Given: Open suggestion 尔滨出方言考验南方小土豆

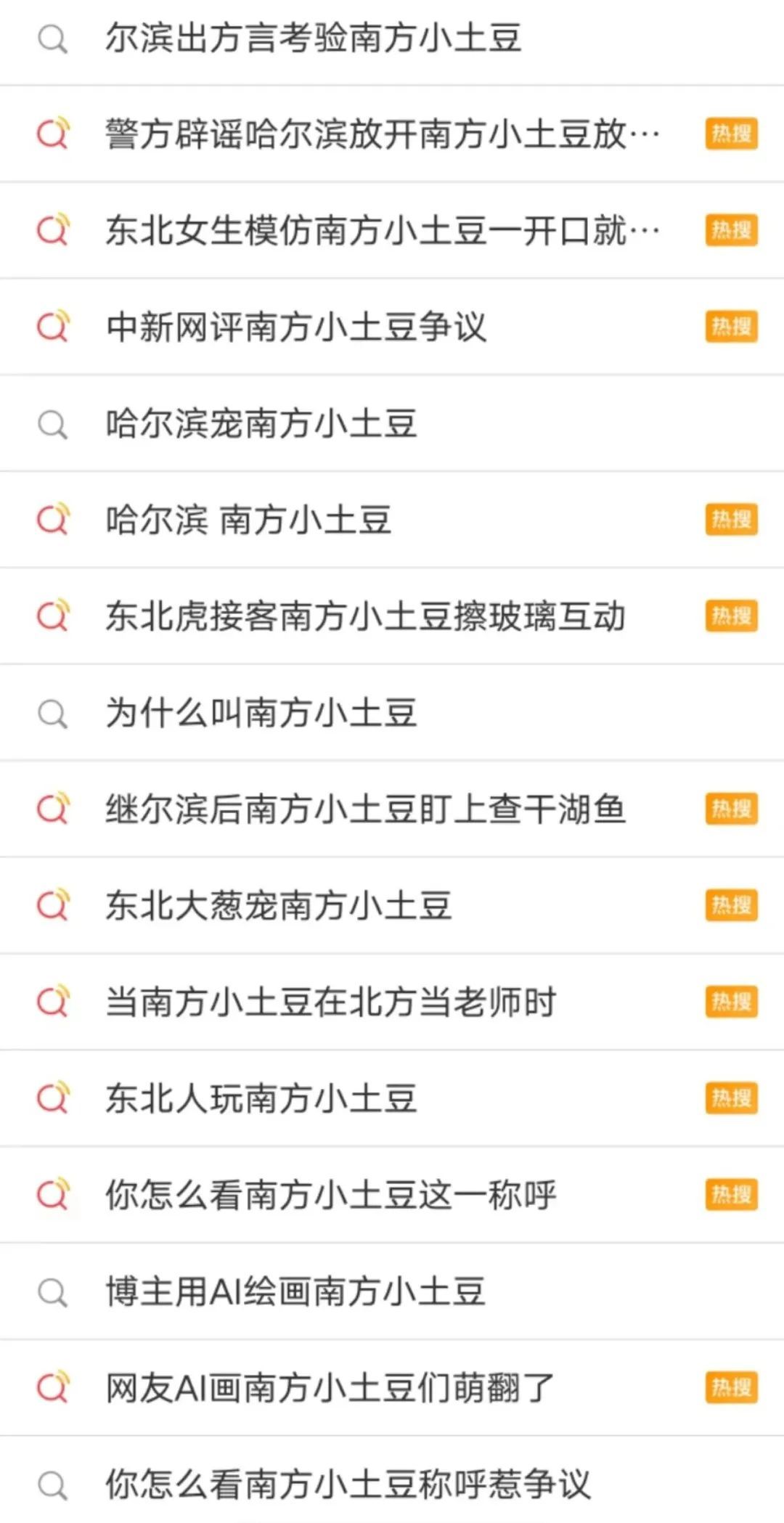Looking at the screenshot, I should 314,38.
